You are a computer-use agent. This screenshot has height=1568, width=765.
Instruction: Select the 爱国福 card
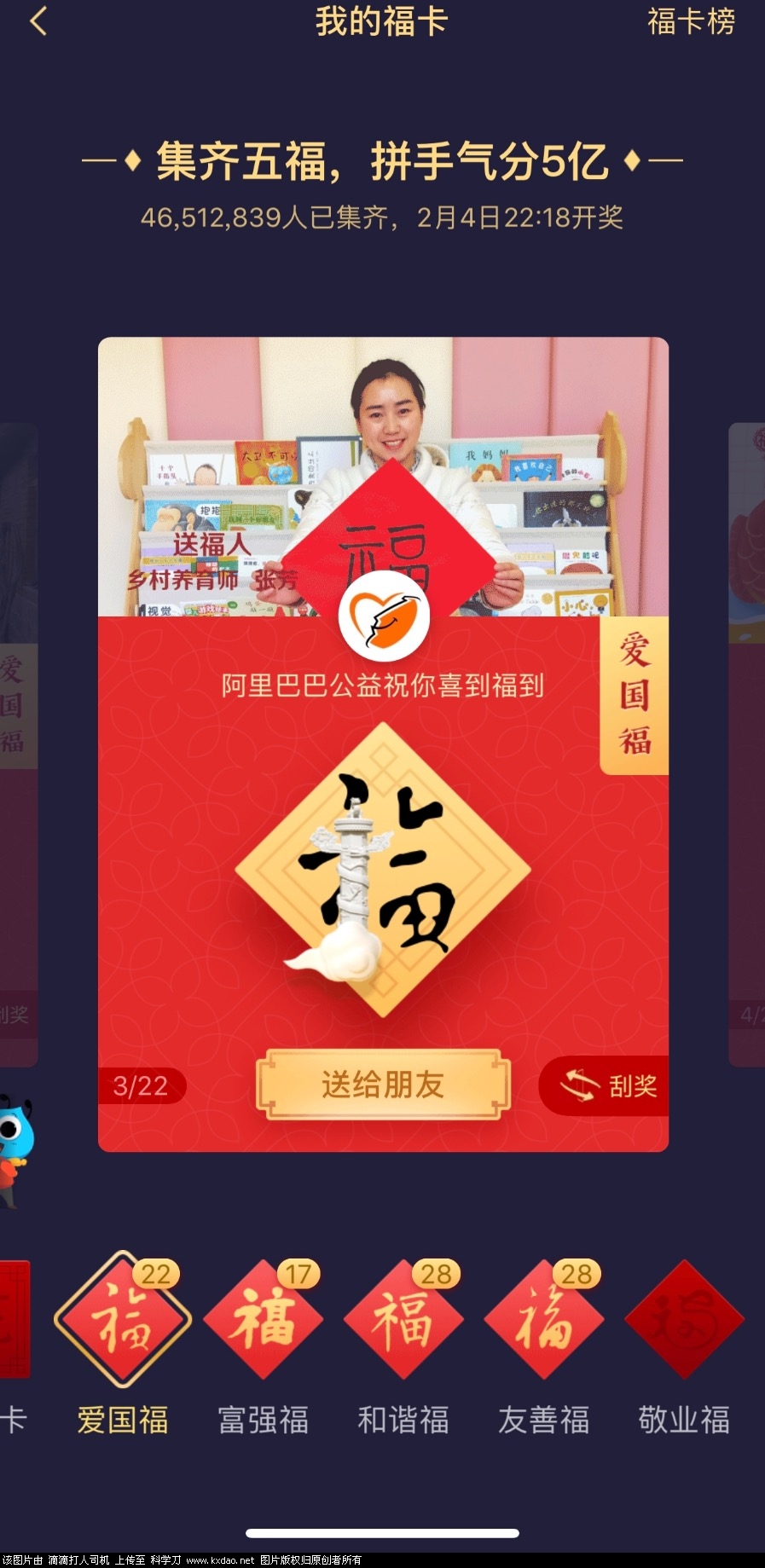point(123,1320)
